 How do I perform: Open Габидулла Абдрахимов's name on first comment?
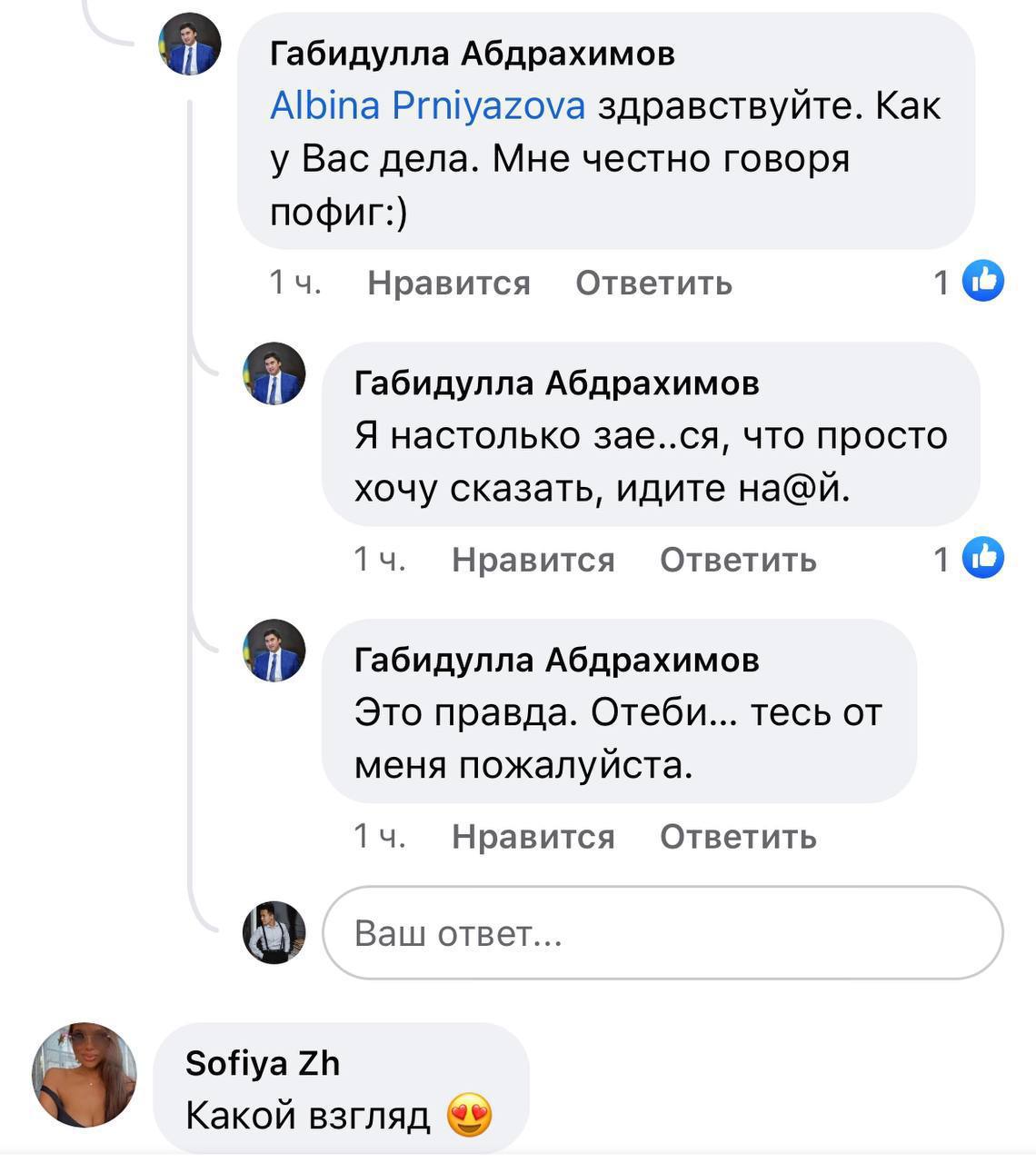coord(473,55)
